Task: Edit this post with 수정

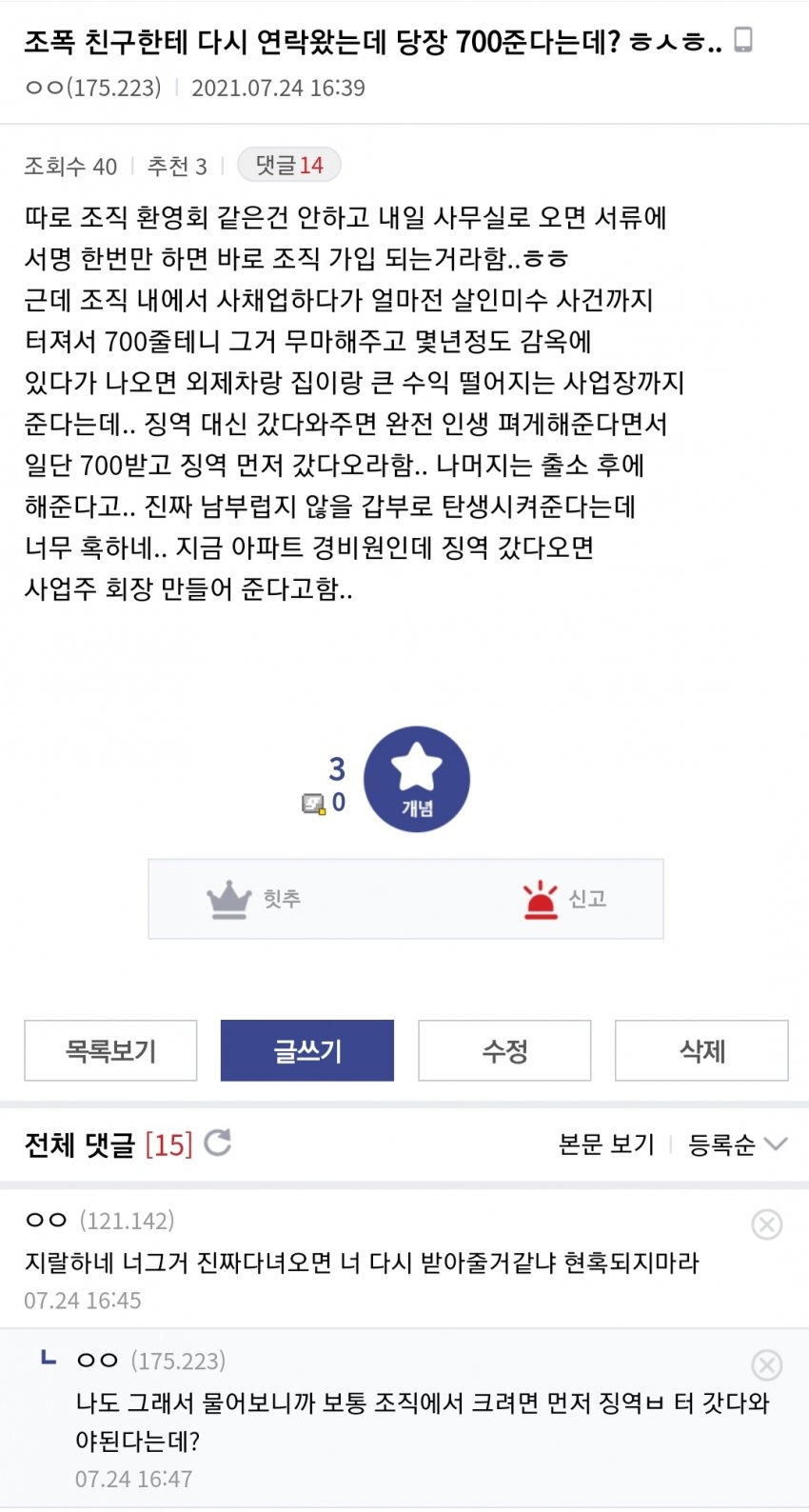Action: 504,1050
